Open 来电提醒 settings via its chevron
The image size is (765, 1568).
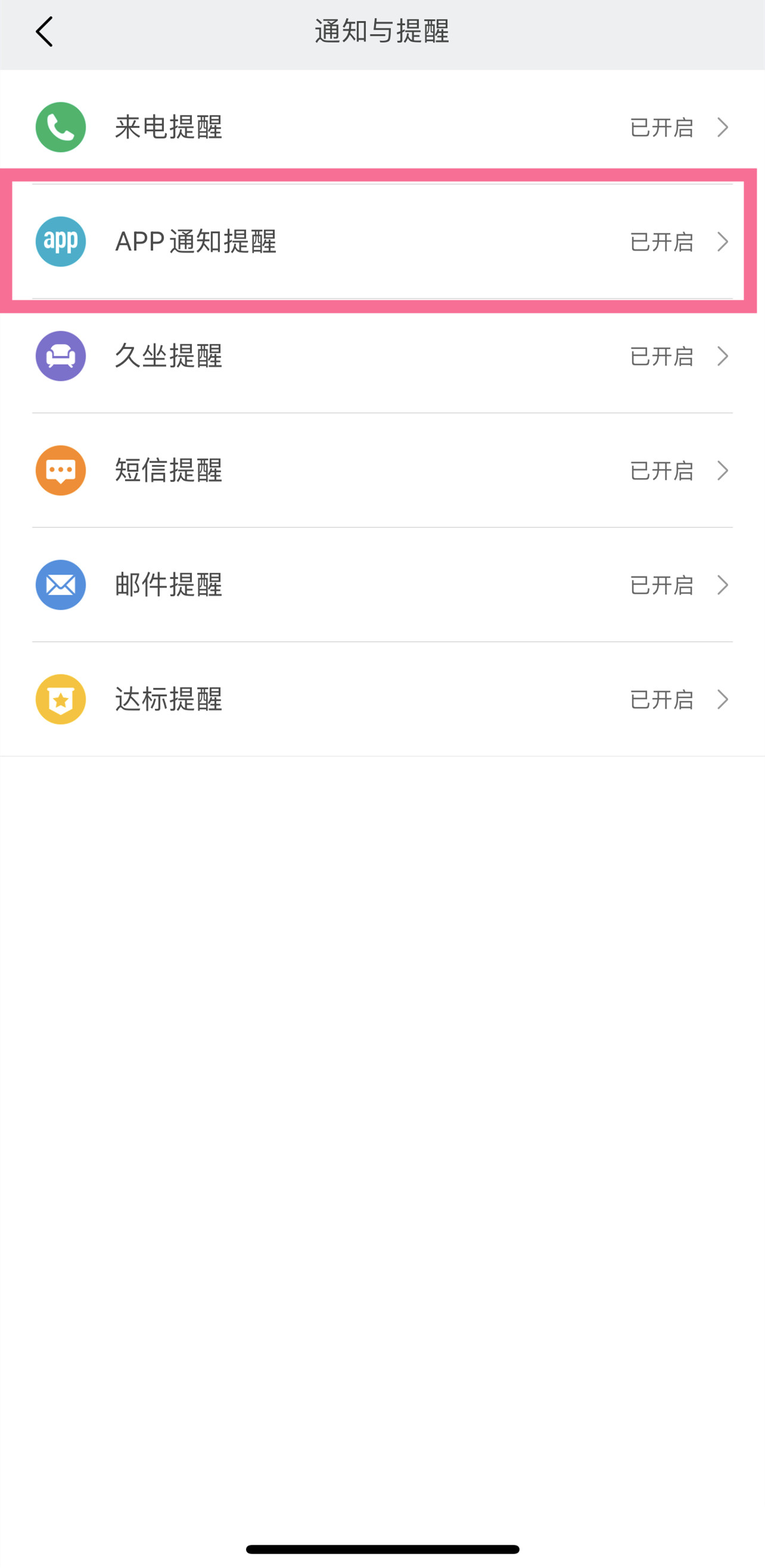point(723,127)
